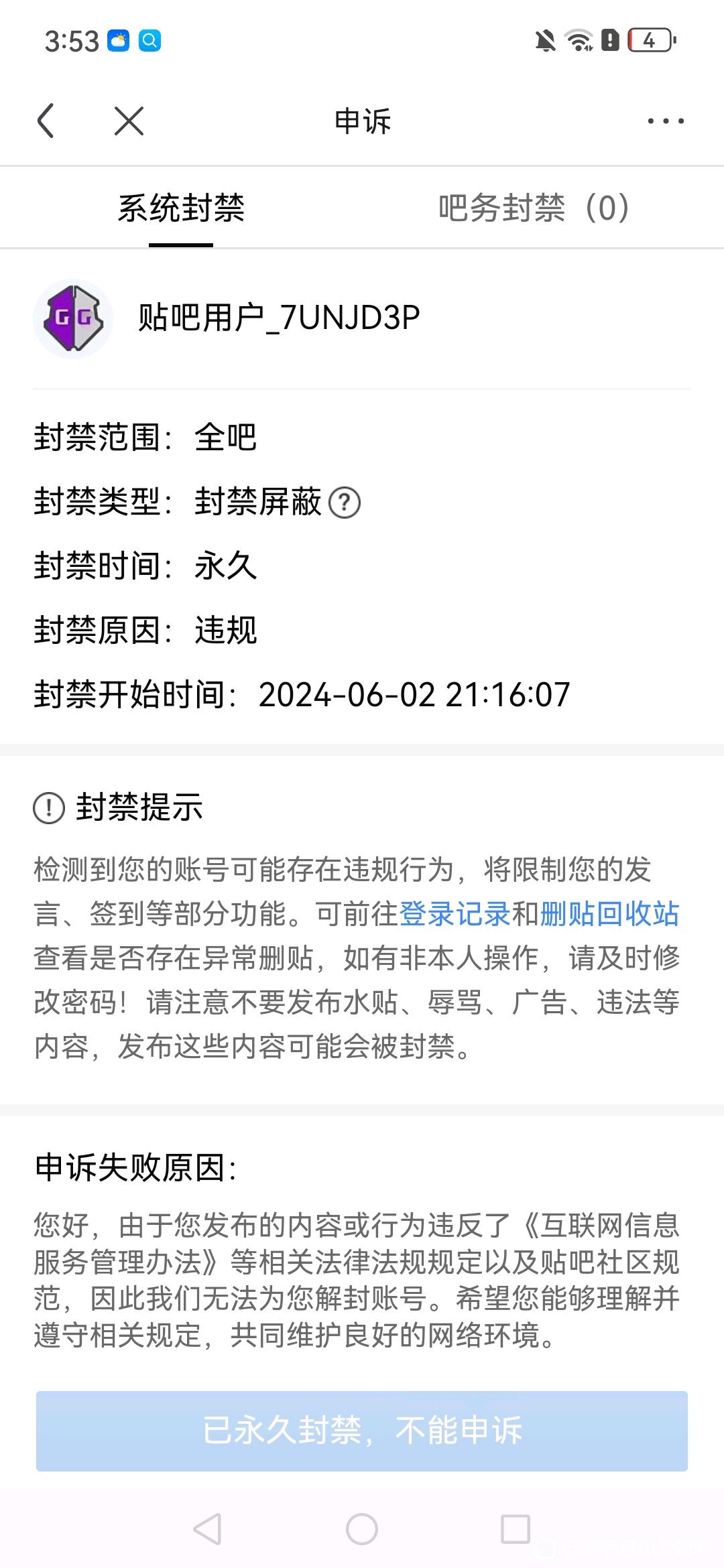
Task: Tap the system home button
Action: [x=362, y=1529]
